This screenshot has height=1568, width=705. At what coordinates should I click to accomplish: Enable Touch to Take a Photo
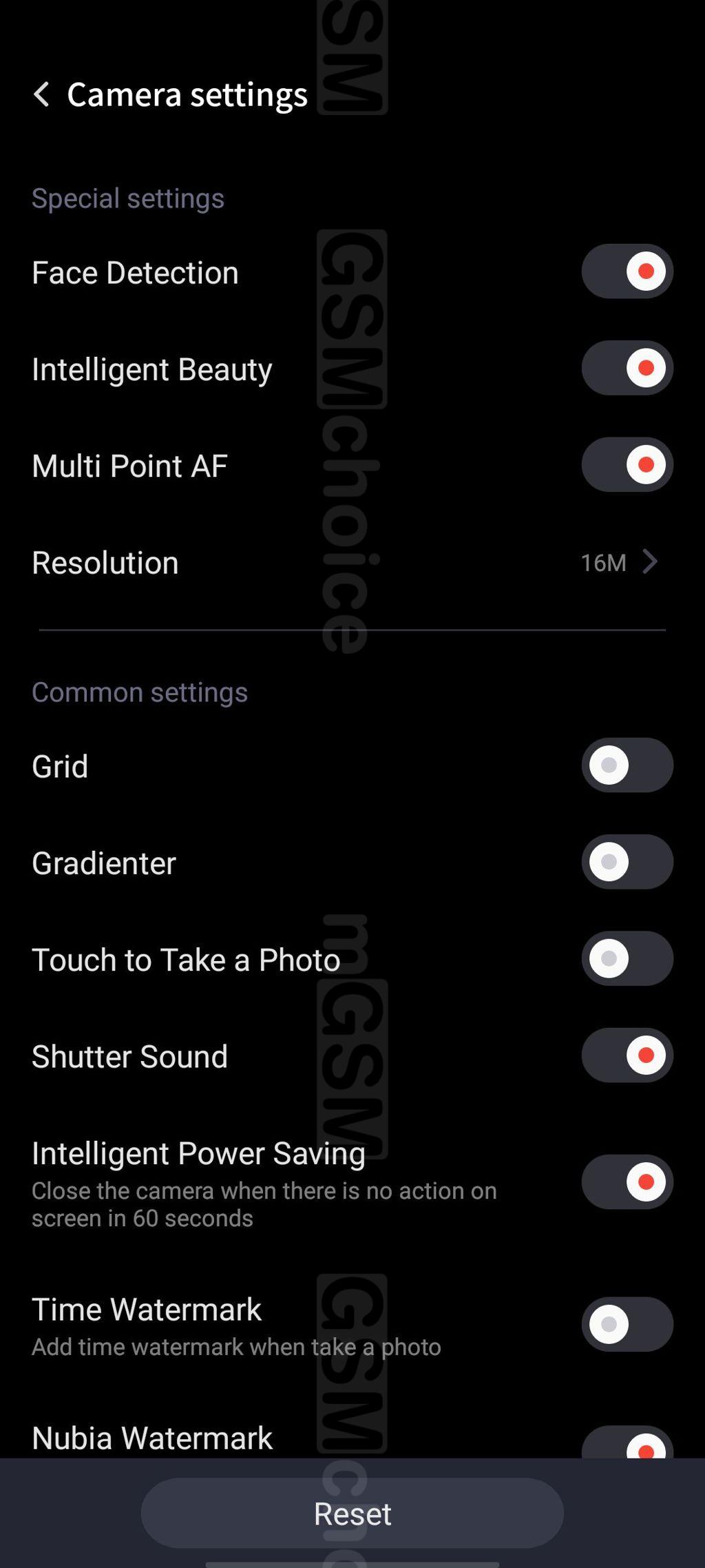[627, 958]
